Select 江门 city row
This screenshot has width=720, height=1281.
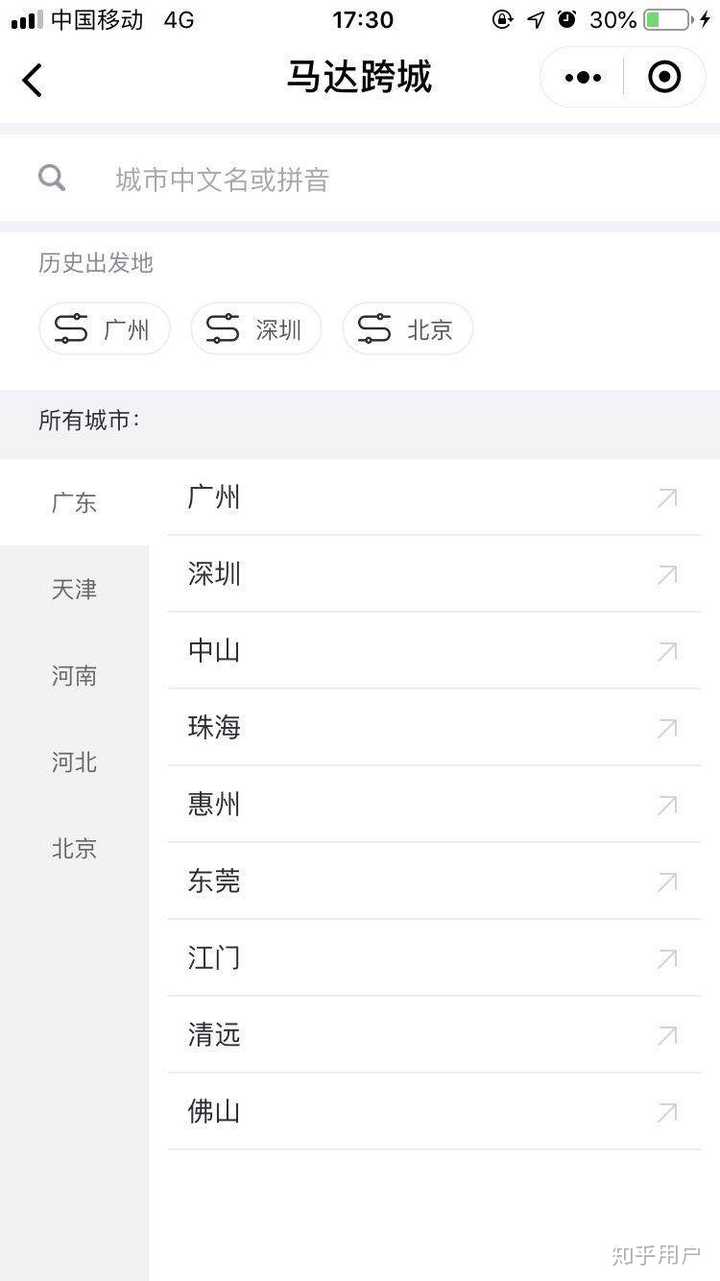tap(434, 958)
